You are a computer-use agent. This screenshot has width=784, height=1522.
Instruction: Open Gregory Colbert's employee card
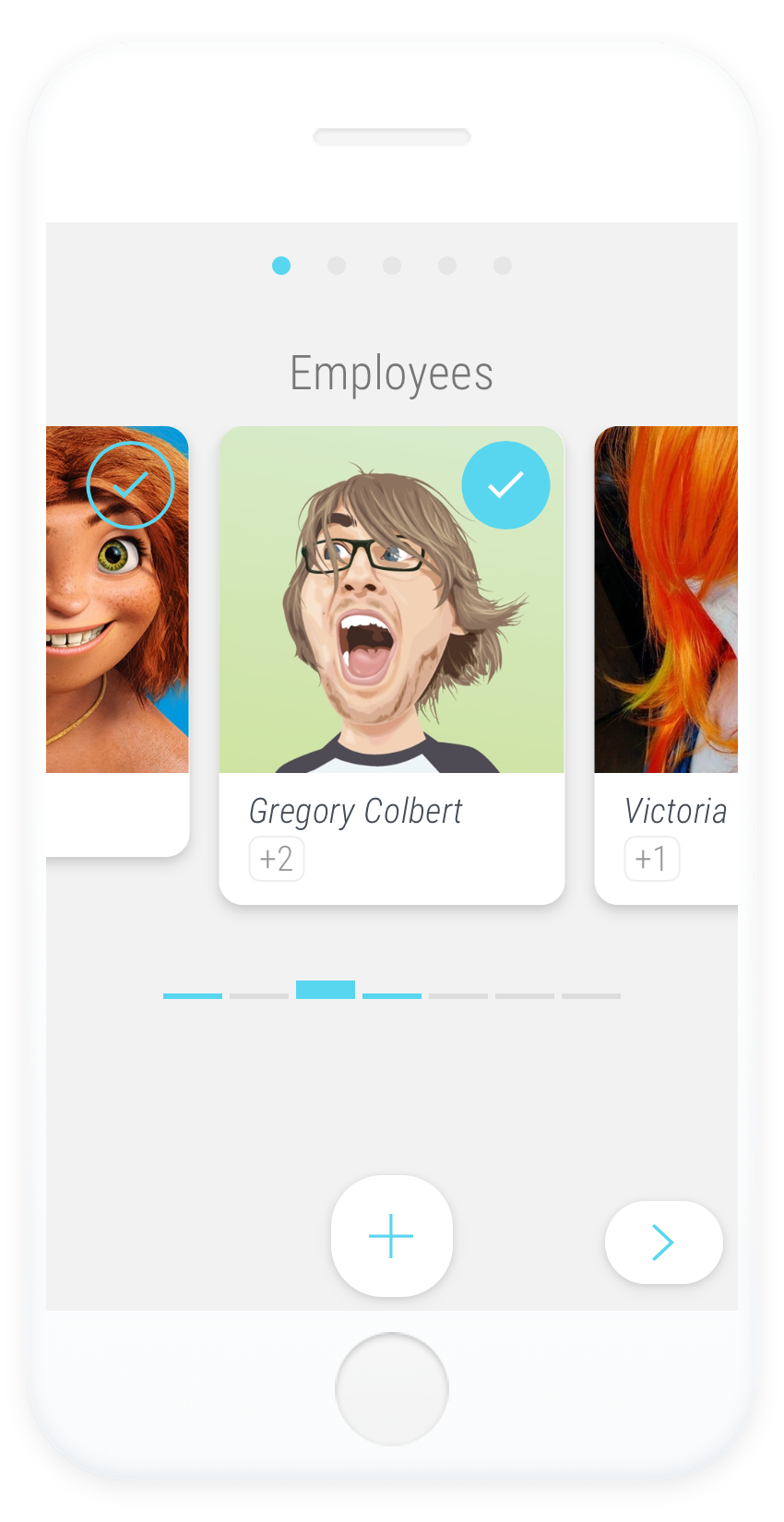click(x=391, y=665)
